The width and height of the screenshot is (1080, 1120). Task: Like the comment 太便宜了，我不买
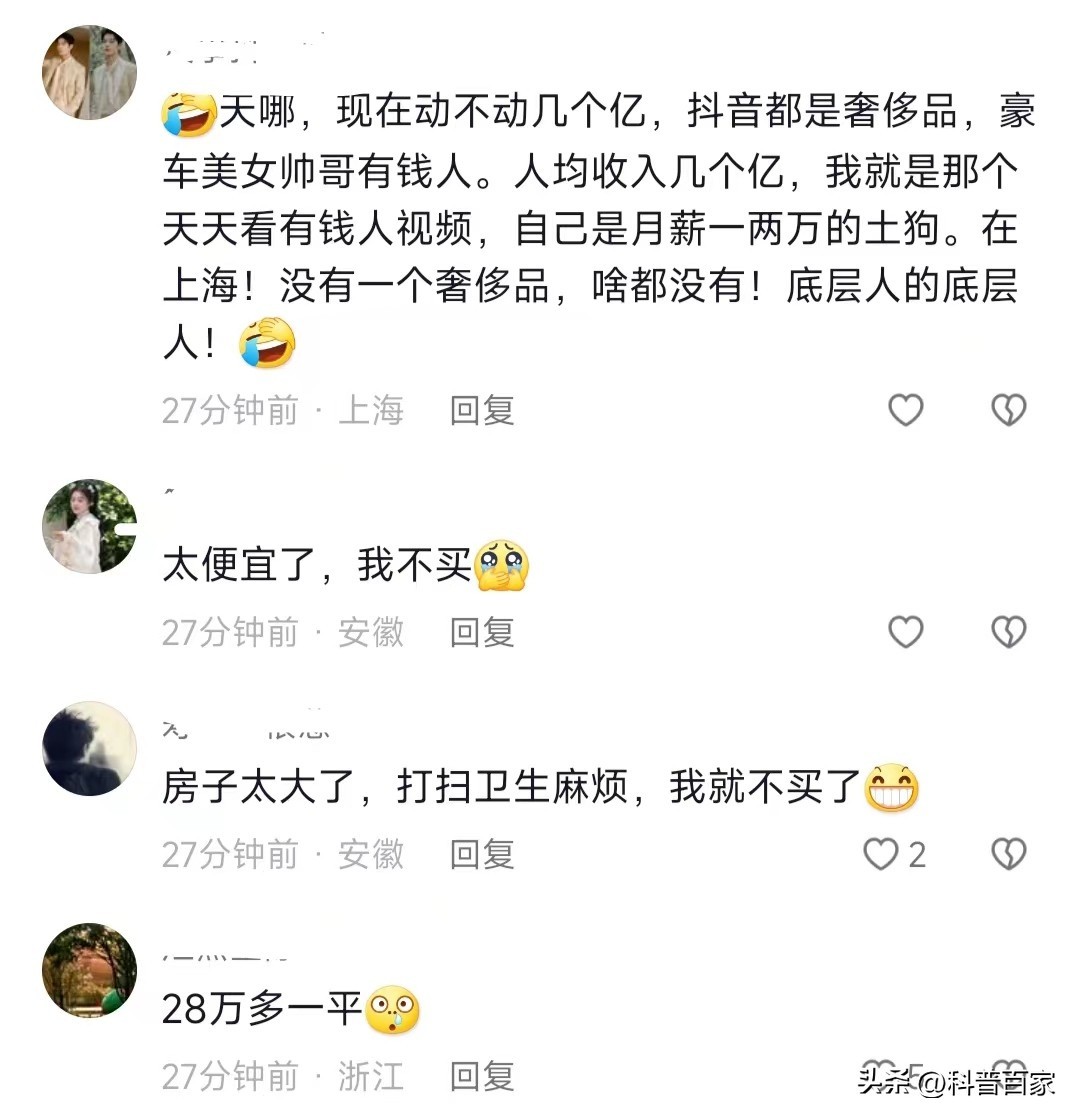[906, 632]
